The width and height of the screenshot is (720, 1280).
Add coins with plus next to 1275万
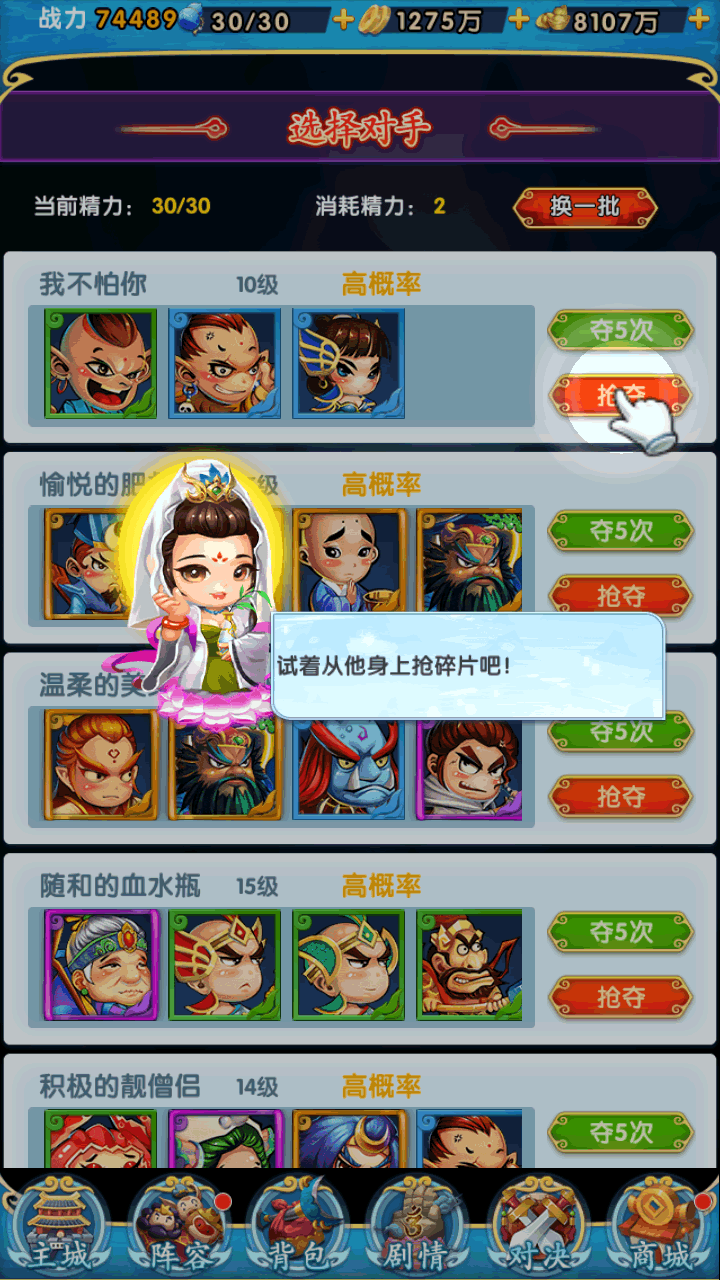(x=518, y=20)
